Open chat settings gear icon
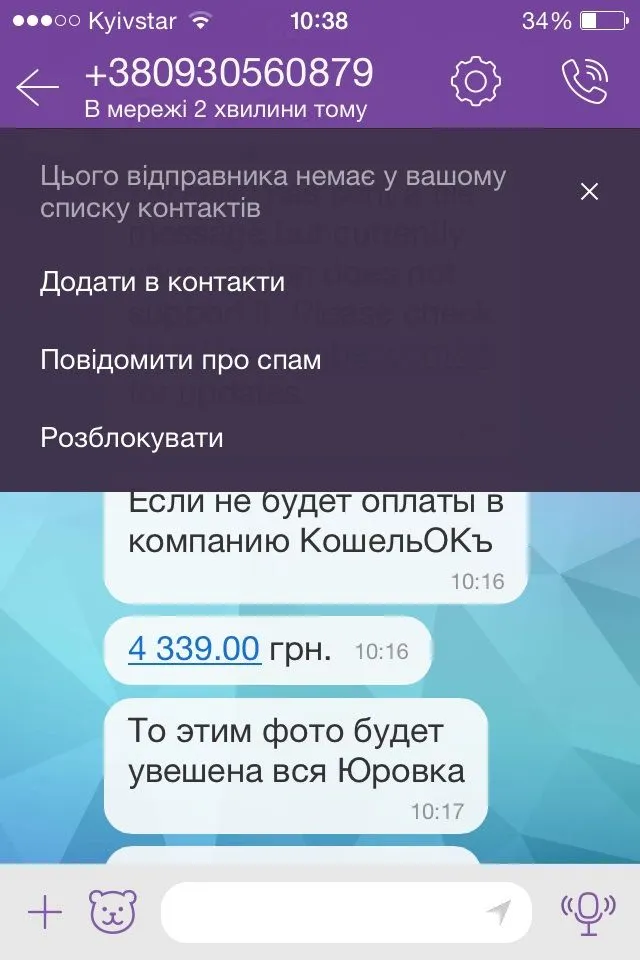 (x=475, y=82)
